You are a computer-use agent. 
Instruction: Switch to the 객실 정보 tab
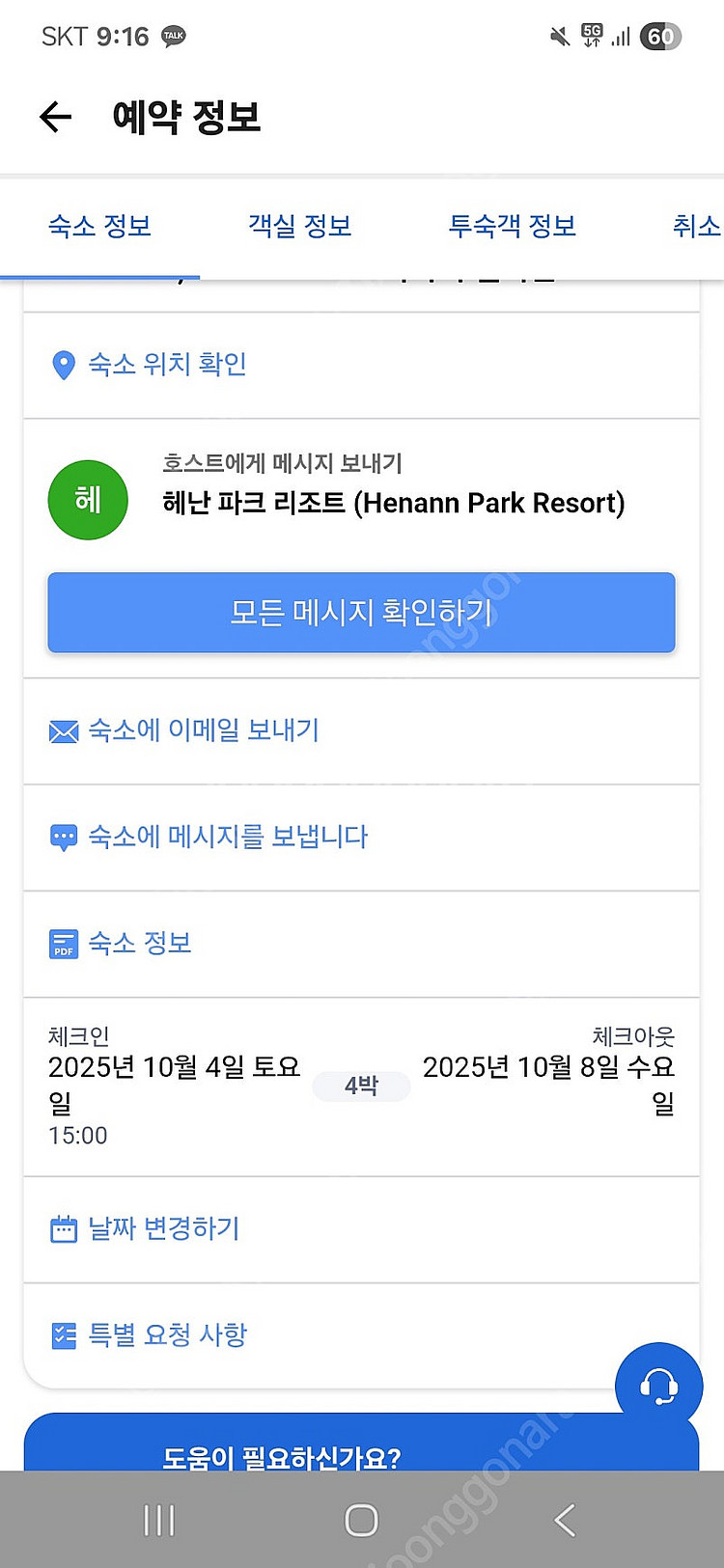tap(300, 227)
